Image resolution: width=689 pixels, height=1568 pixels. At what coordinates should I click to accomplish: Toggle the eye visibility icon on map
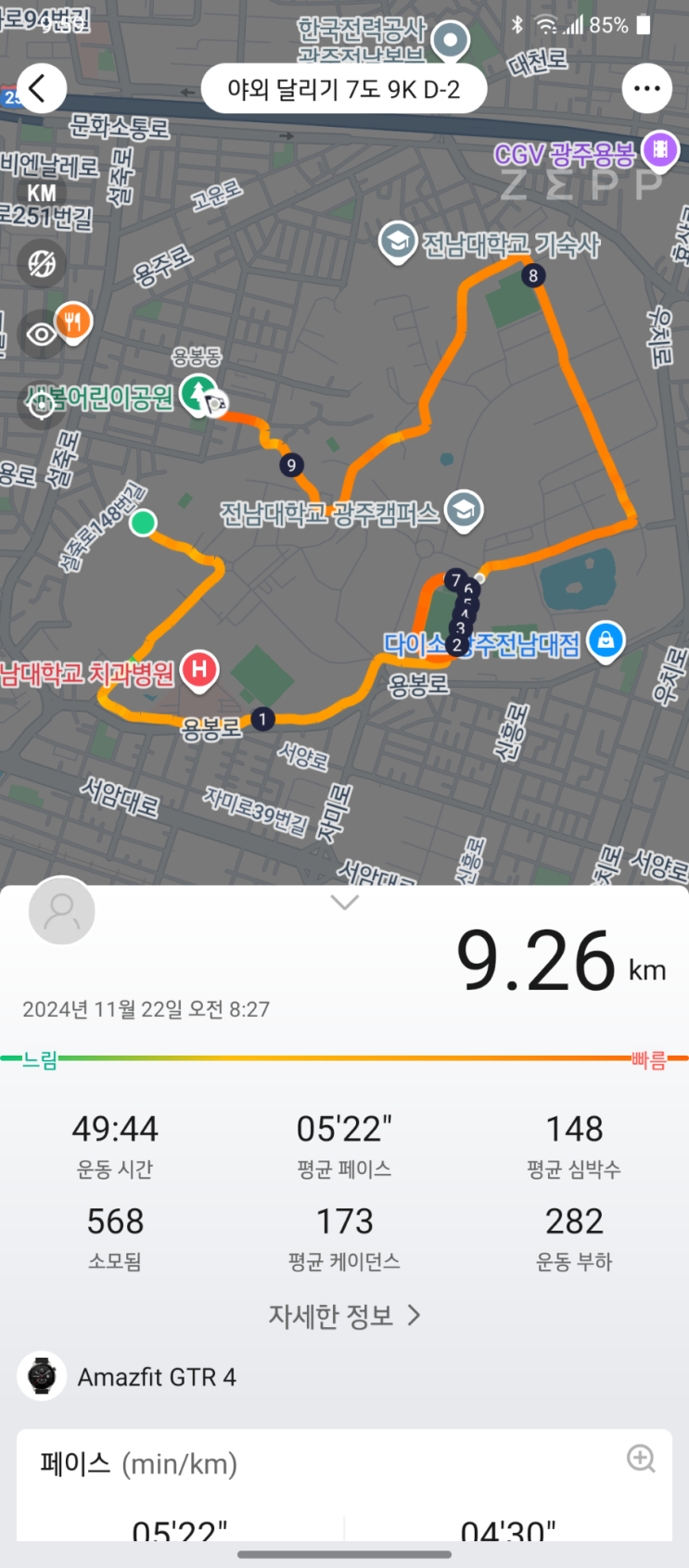42,335
